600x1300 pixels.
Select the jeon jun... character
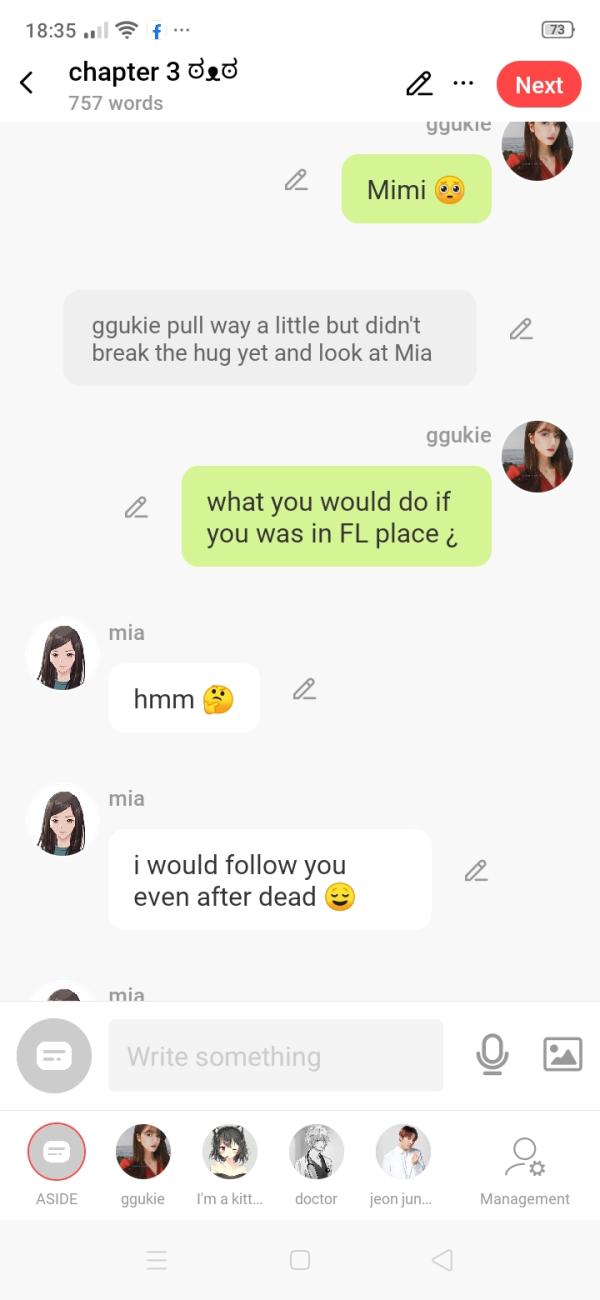point(403,1152)
